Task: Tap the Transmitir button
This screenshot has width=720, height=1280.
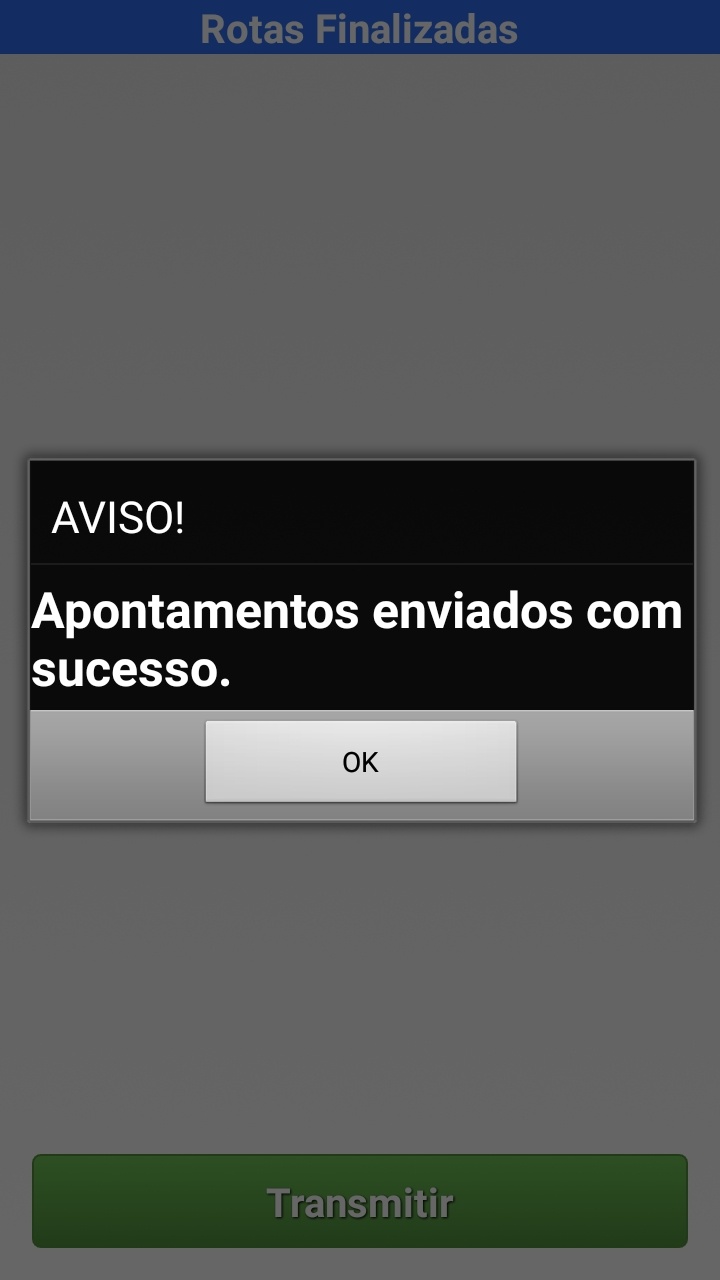Action: pos(360,1201)
